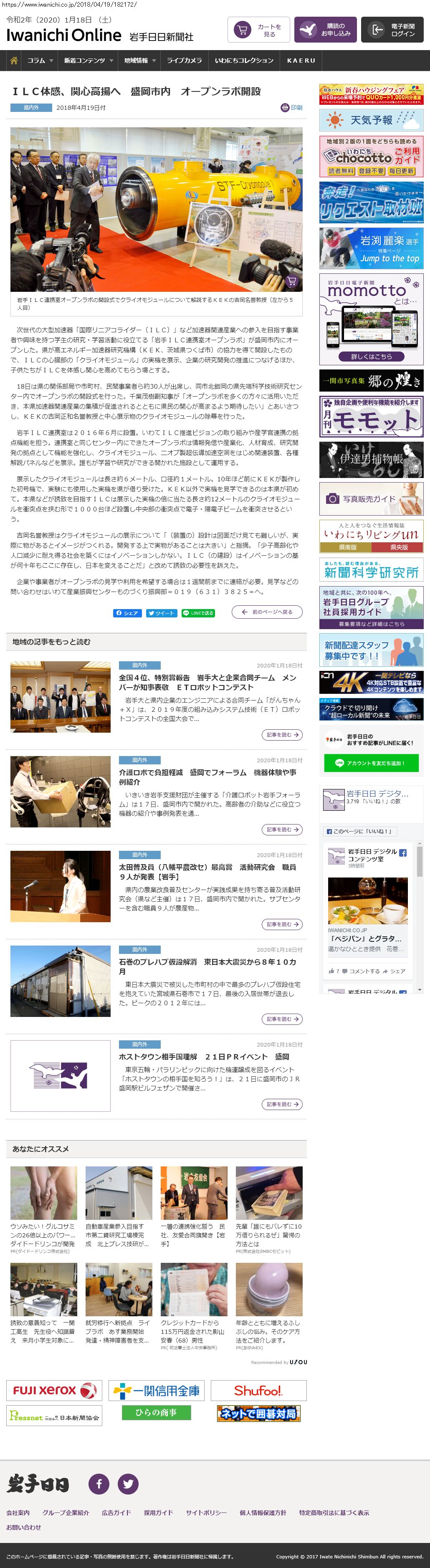Send article via LINEで送る
The height and width of the screenshot is (1568, 430).
[x=198, y=613]
